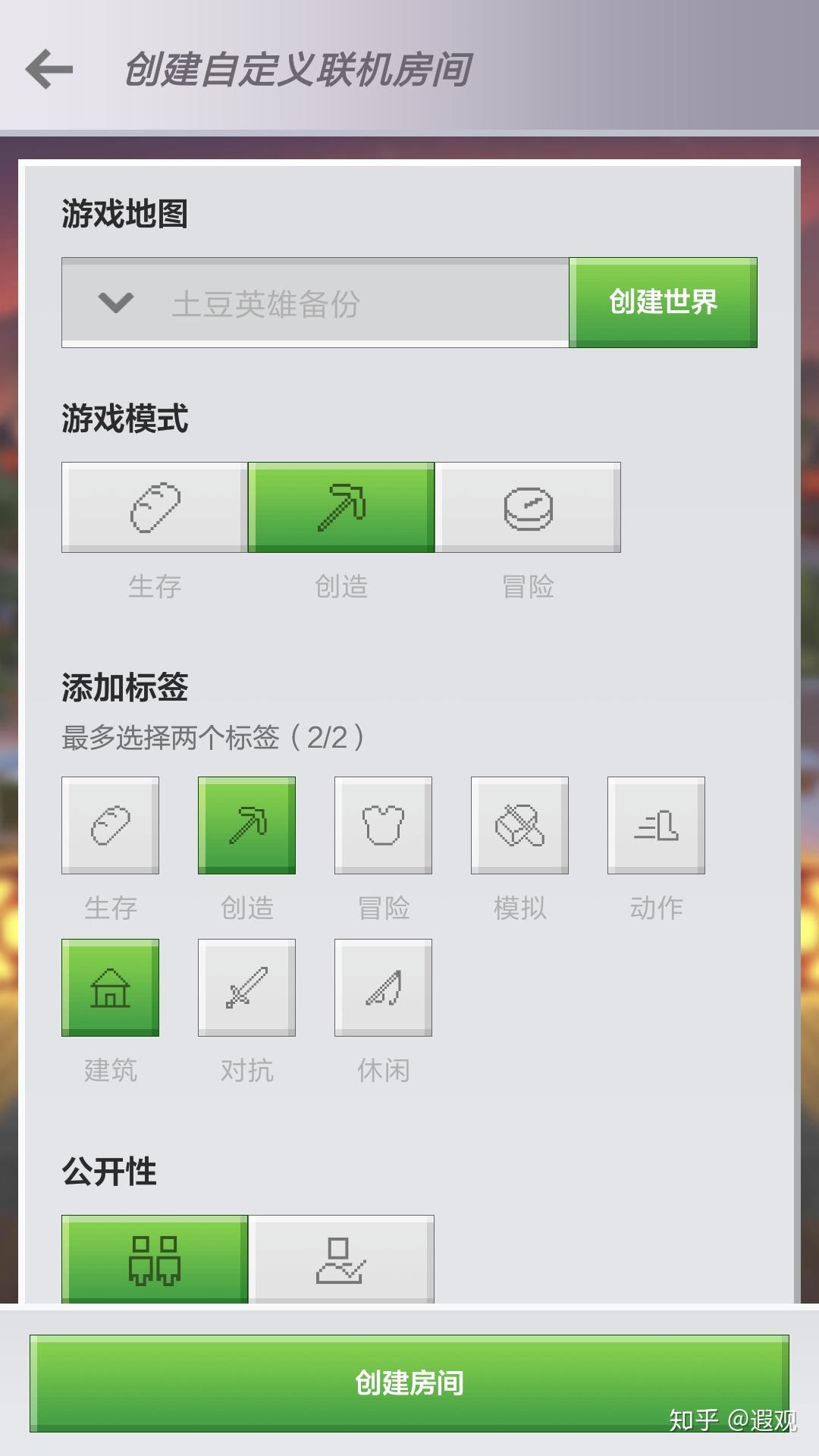Screen dimensions: 819x1456
Task: Add the 对抗 tag
Action: coord(247,987)
